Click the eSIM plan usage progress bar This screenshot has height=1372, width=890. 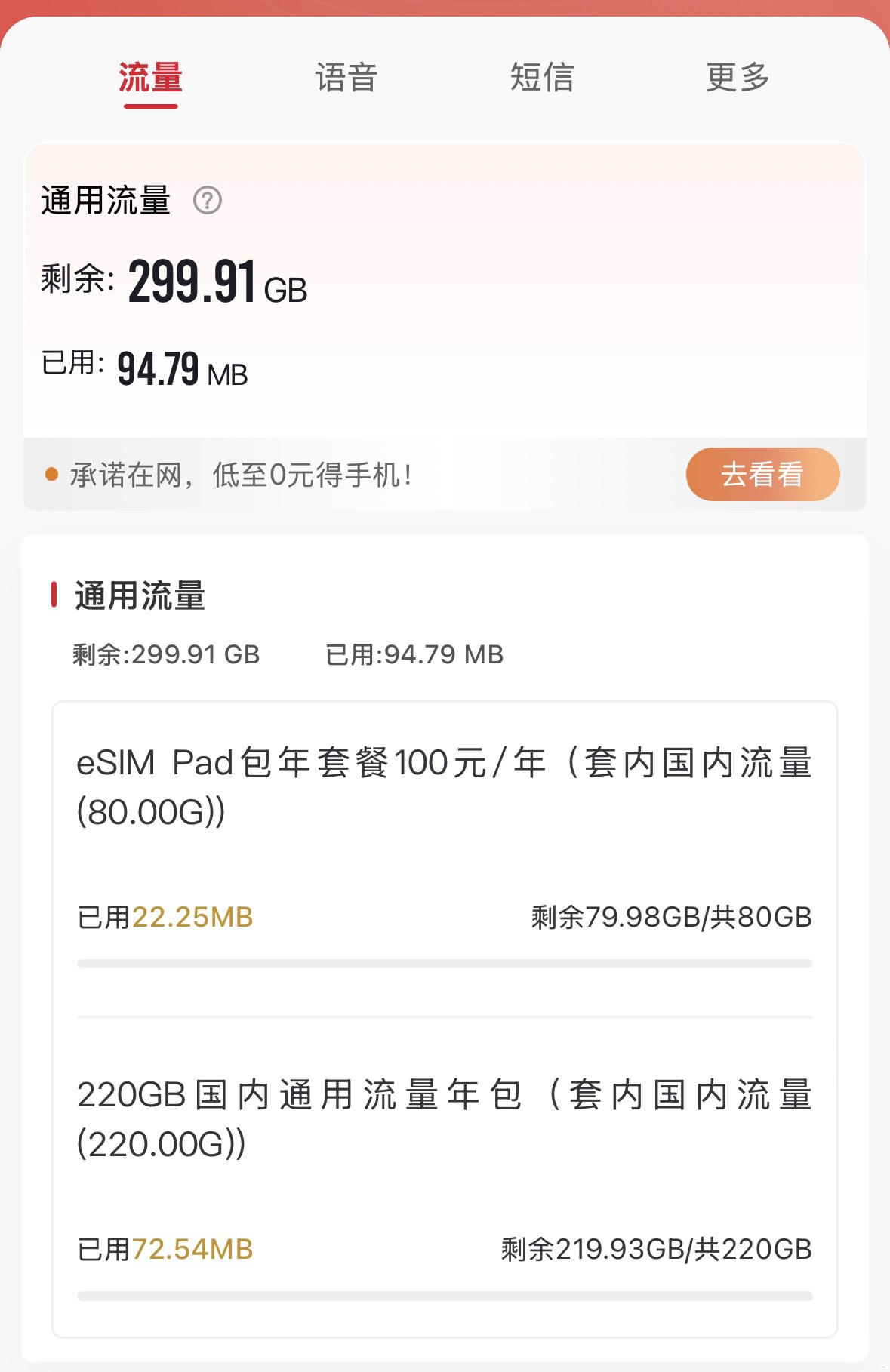coord(445,964)
